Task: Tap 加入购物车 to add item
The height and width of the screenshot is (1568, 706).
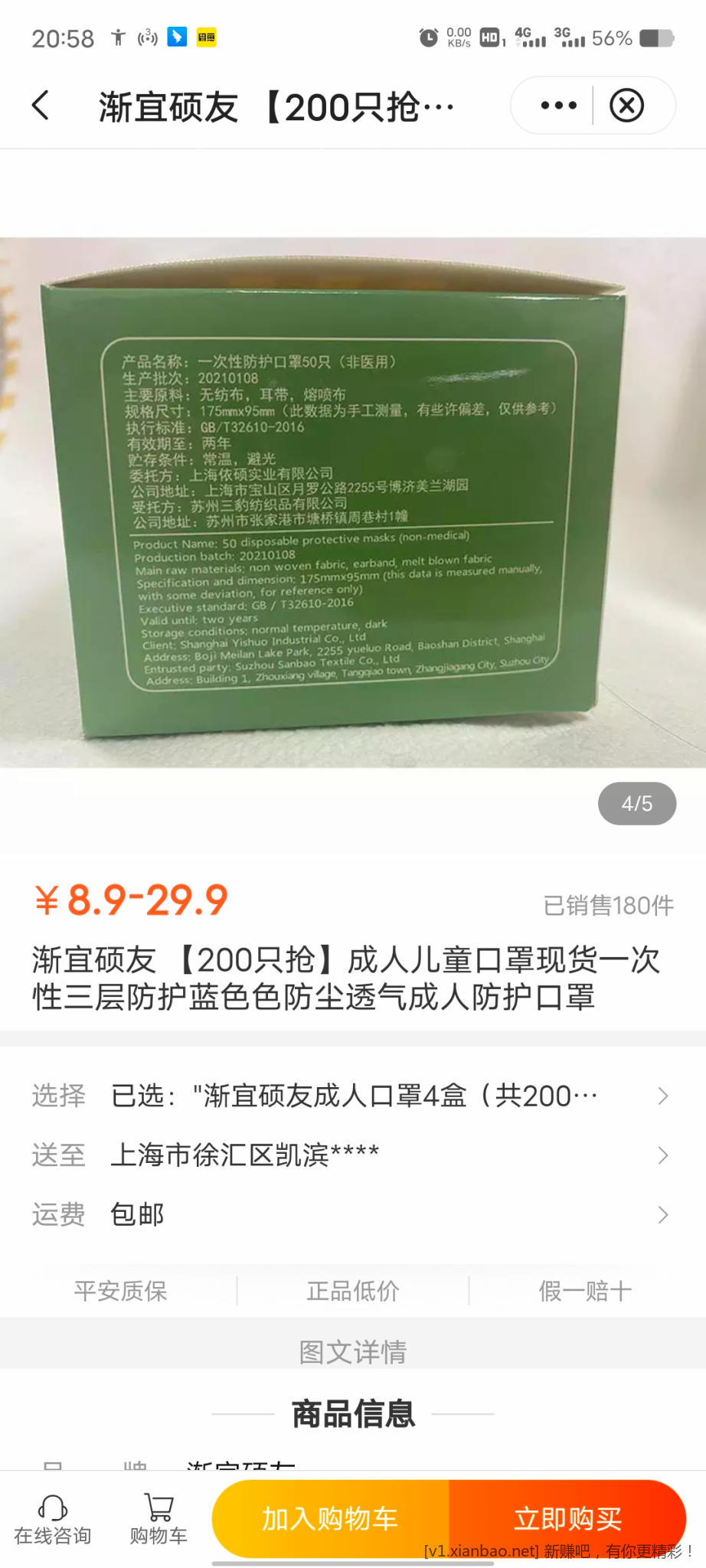Action: pos(331,1518)
